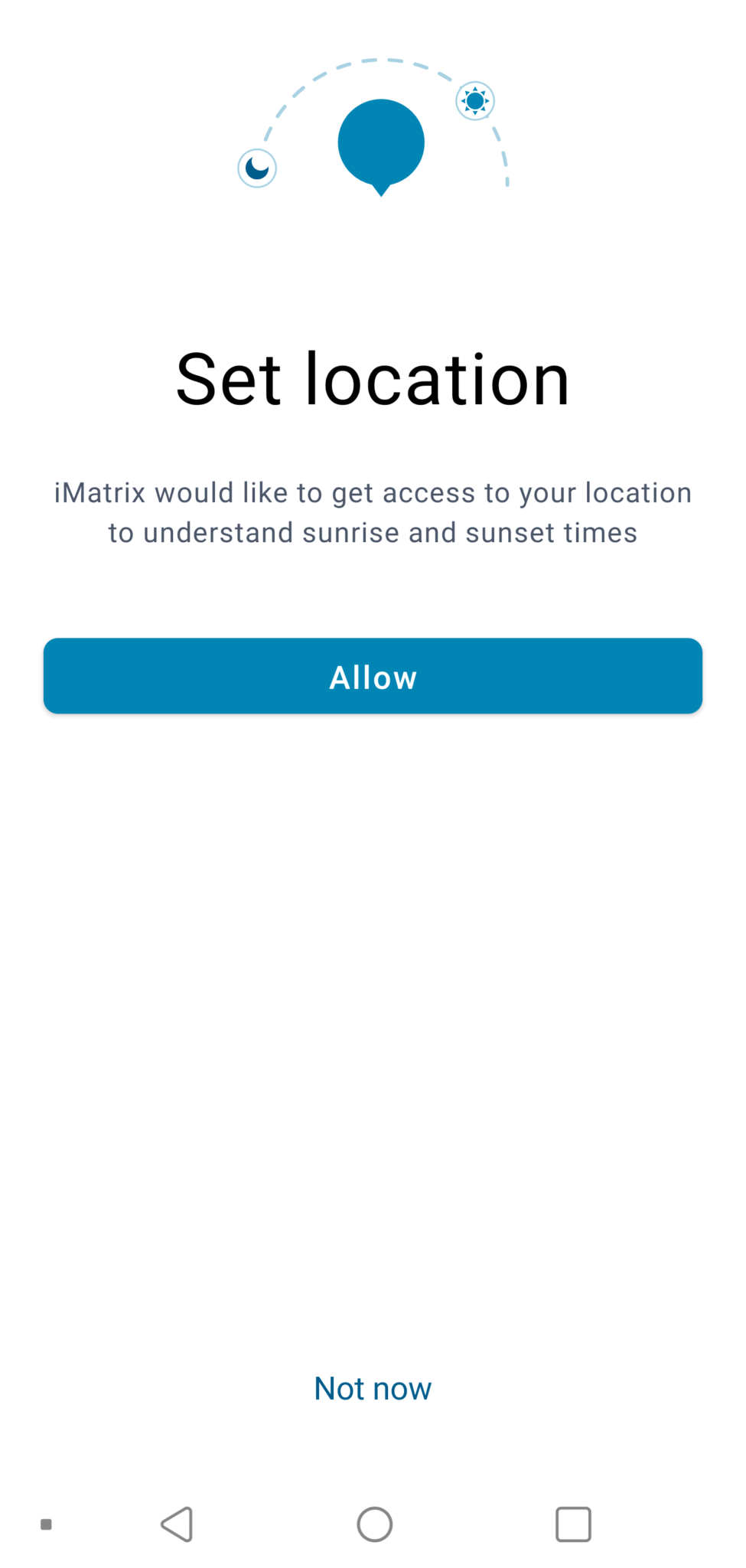Go back using the system back button

177,1524
